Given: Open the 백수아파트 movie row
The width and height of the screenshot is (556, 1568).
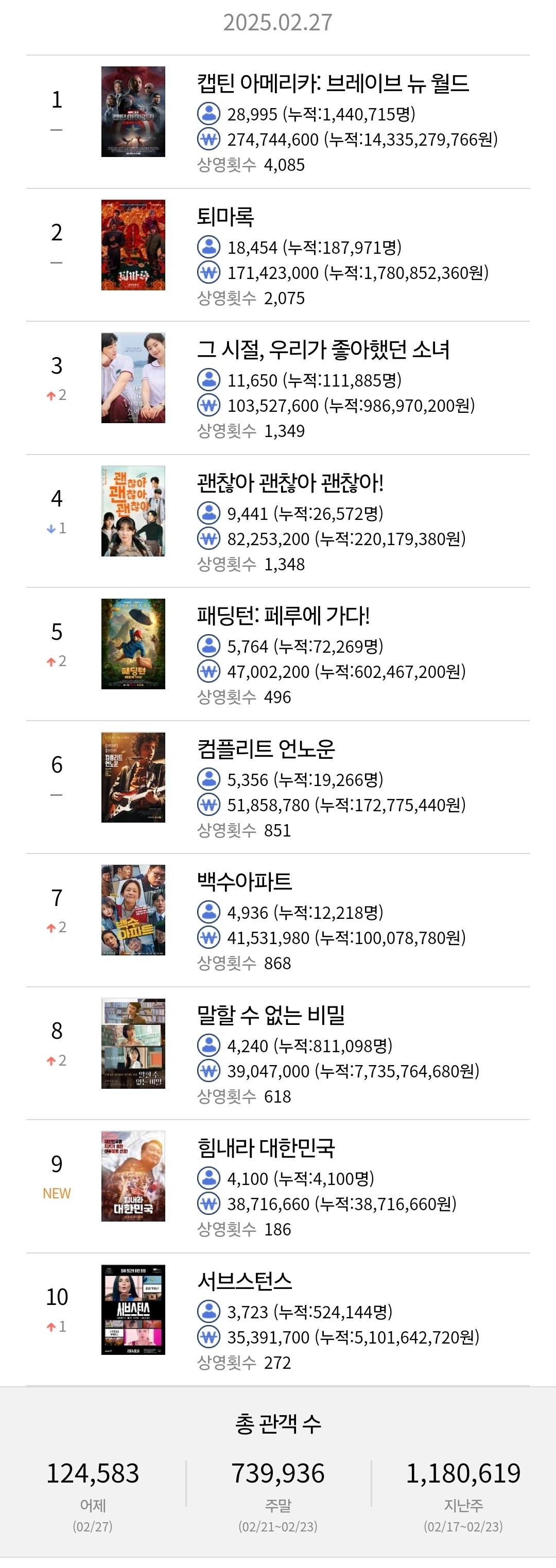Looking at the screenshot, I should pos(244,882).
